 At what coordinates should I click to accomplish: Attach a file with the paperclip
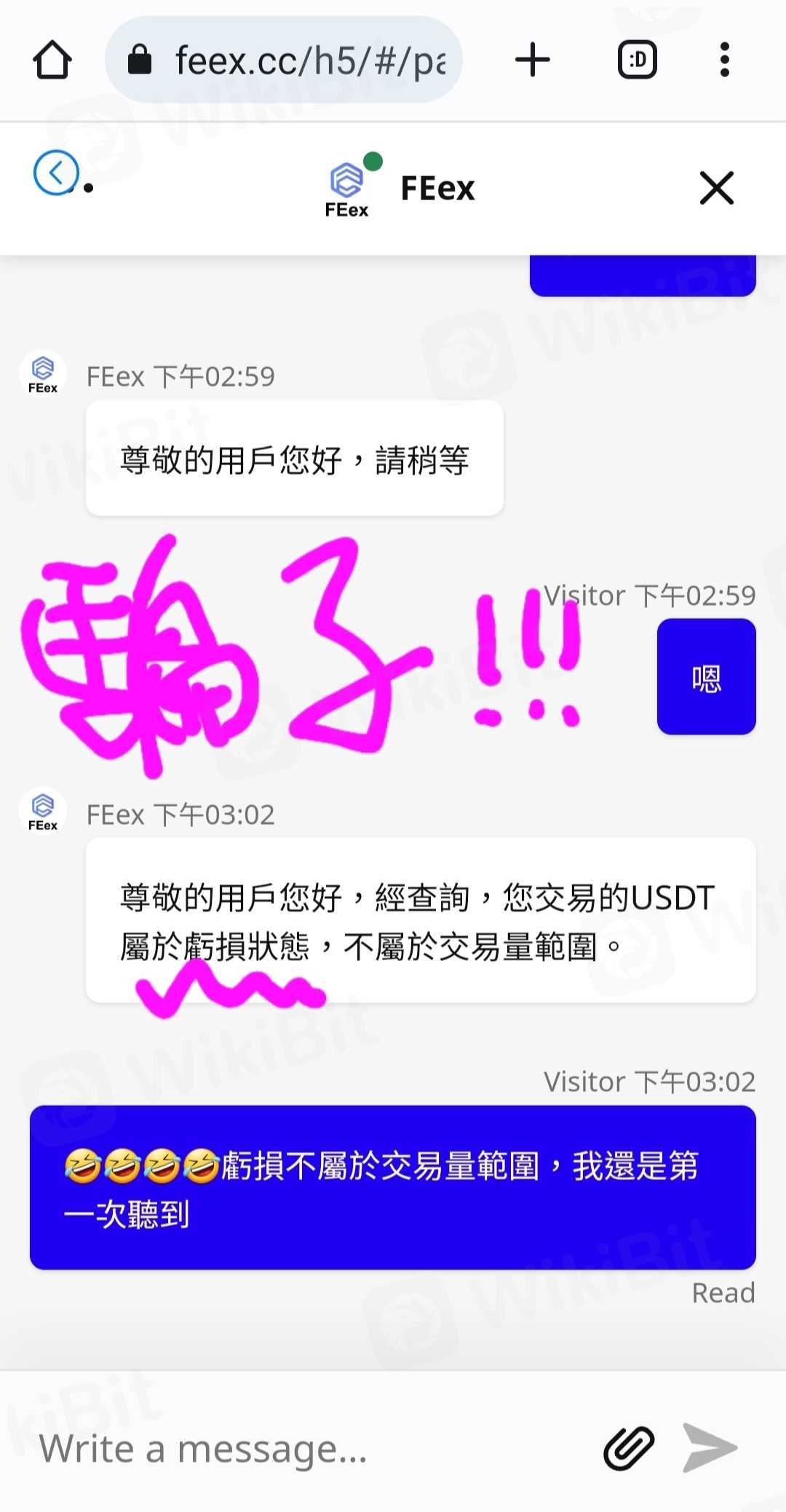click(629, 1447)
